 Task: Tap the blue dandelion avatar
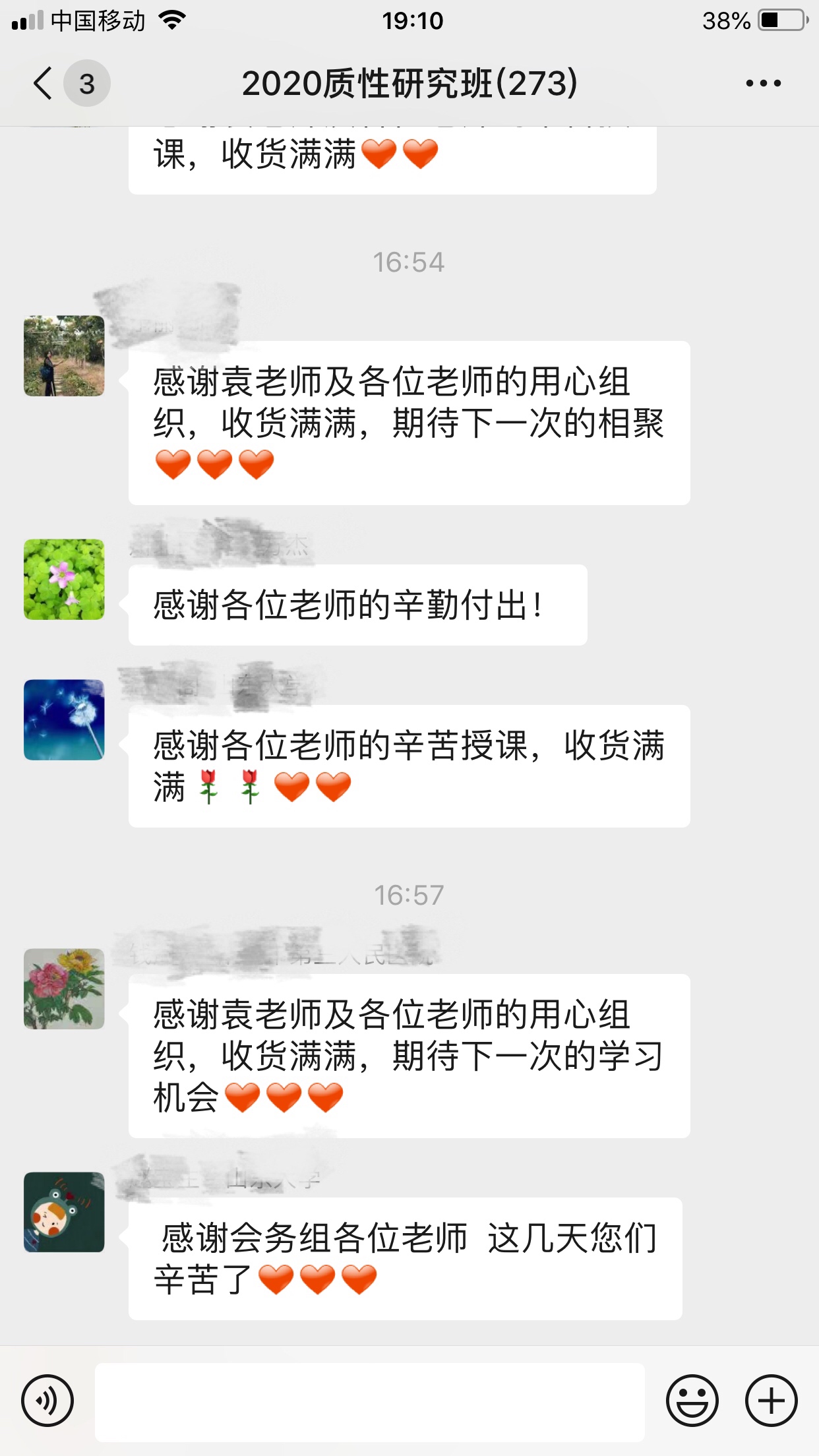pyautogui.click(x=64, y=720)
